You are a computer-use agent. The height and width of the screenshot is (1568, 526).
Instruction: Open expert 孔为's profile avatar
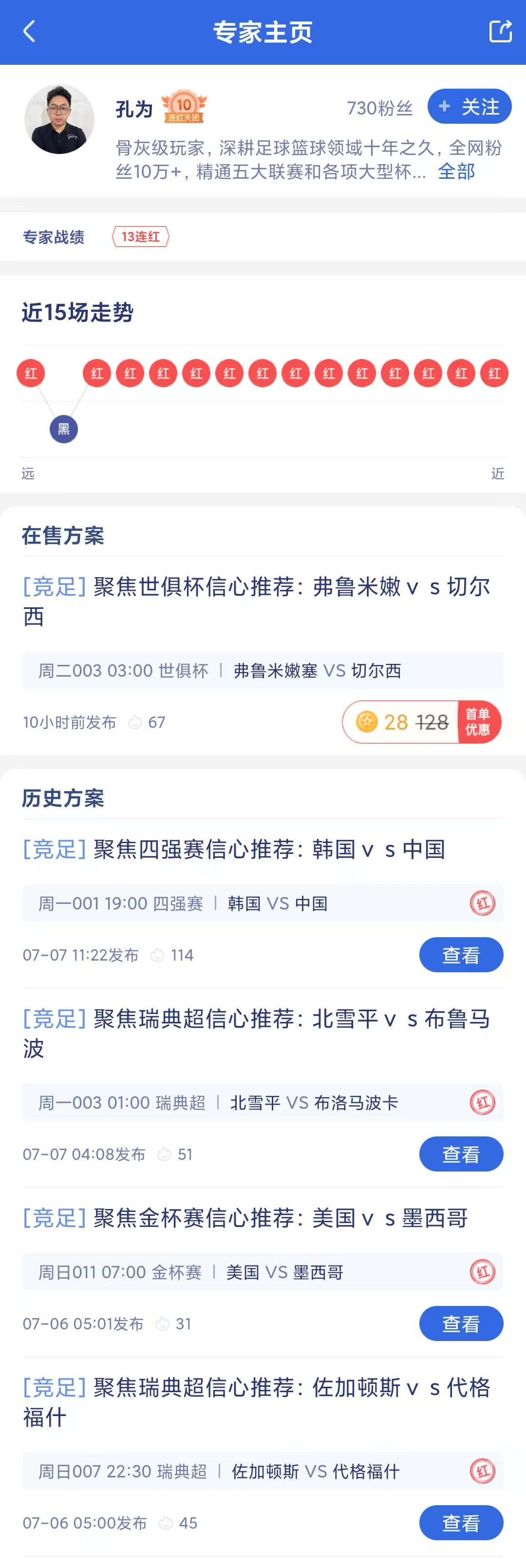coord(59,120)
